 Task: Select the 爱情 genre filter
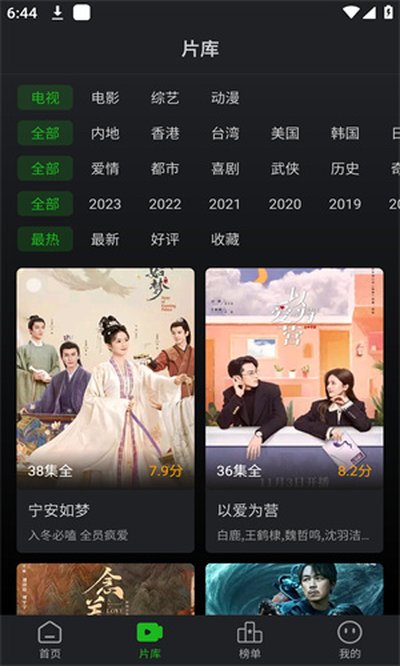[105, 169]
